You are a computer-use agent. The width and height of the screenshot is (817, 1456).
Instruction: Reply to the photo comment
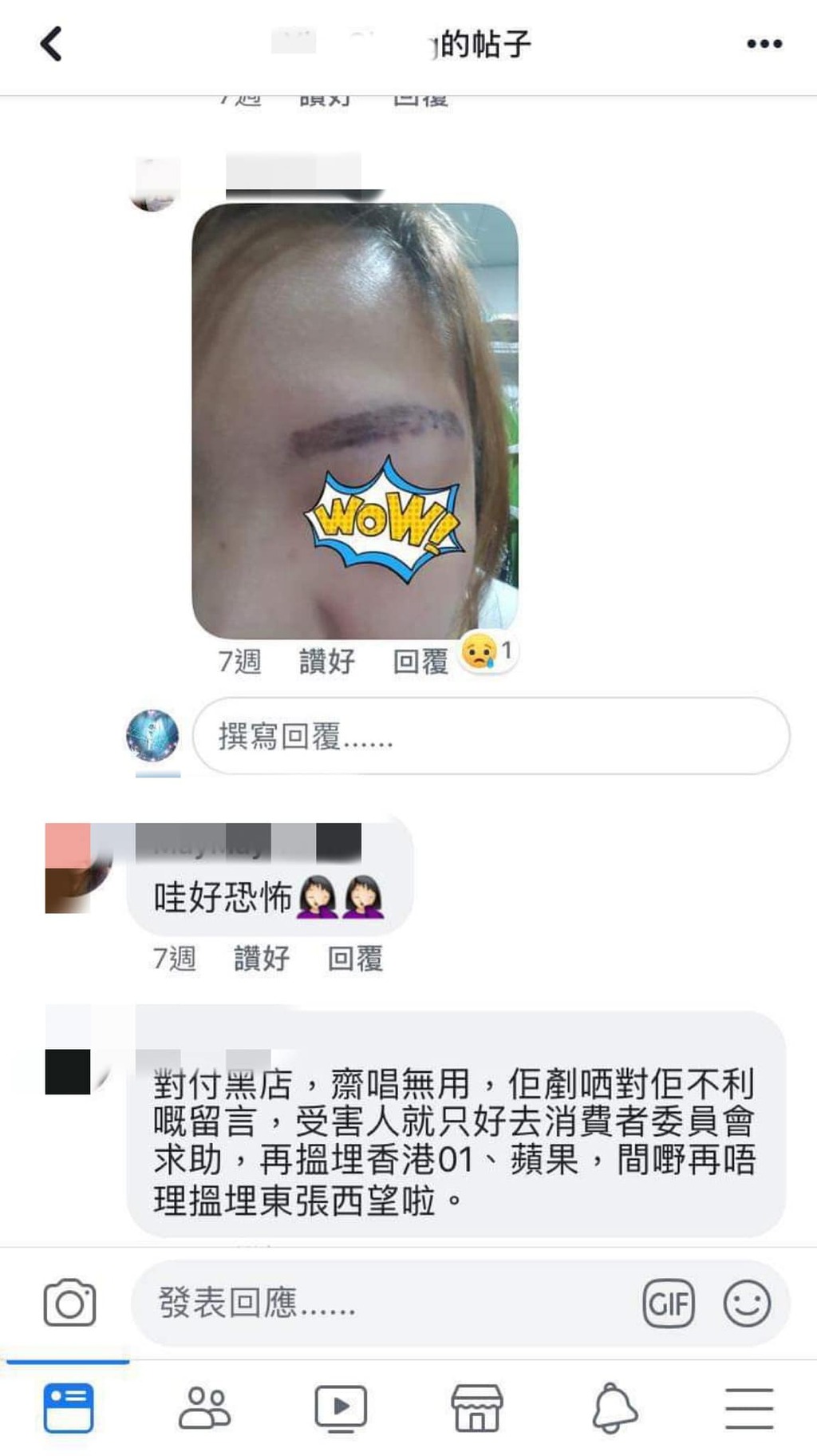tap(420, 661)
